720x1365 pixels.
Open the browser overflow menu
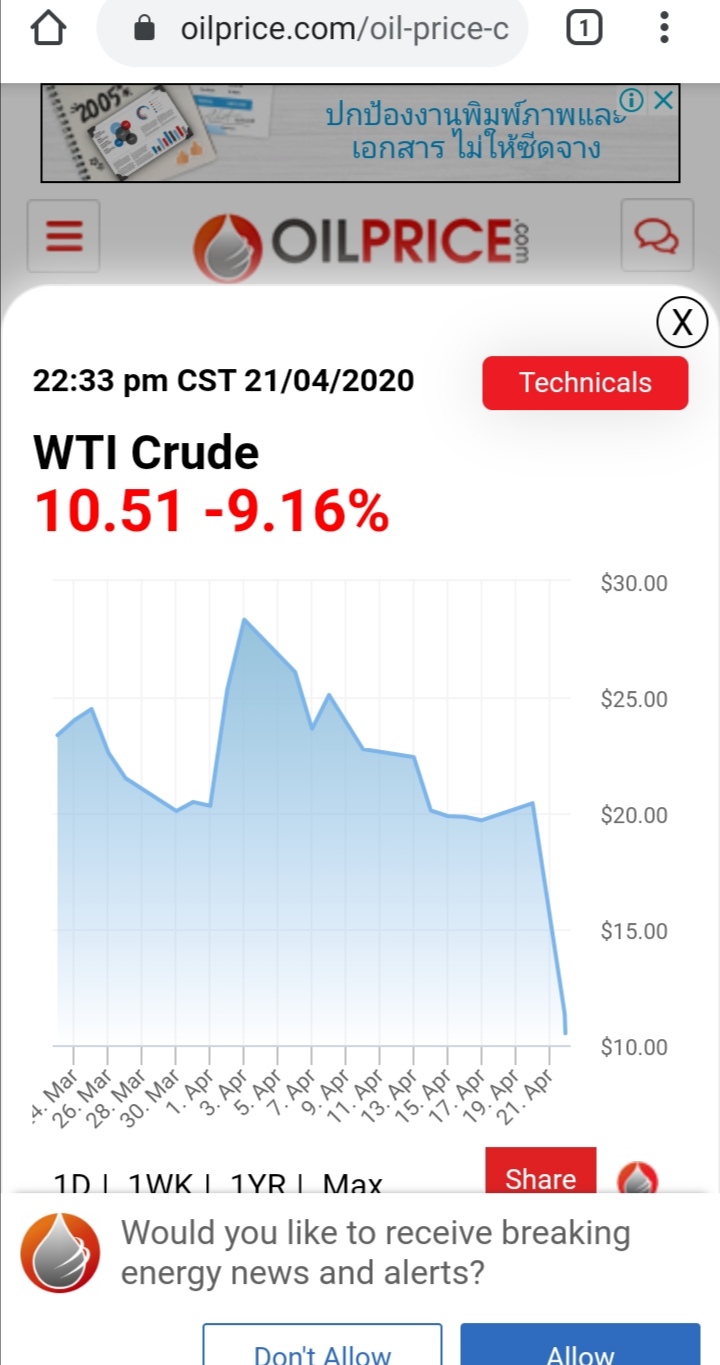[x=664, y=28]
